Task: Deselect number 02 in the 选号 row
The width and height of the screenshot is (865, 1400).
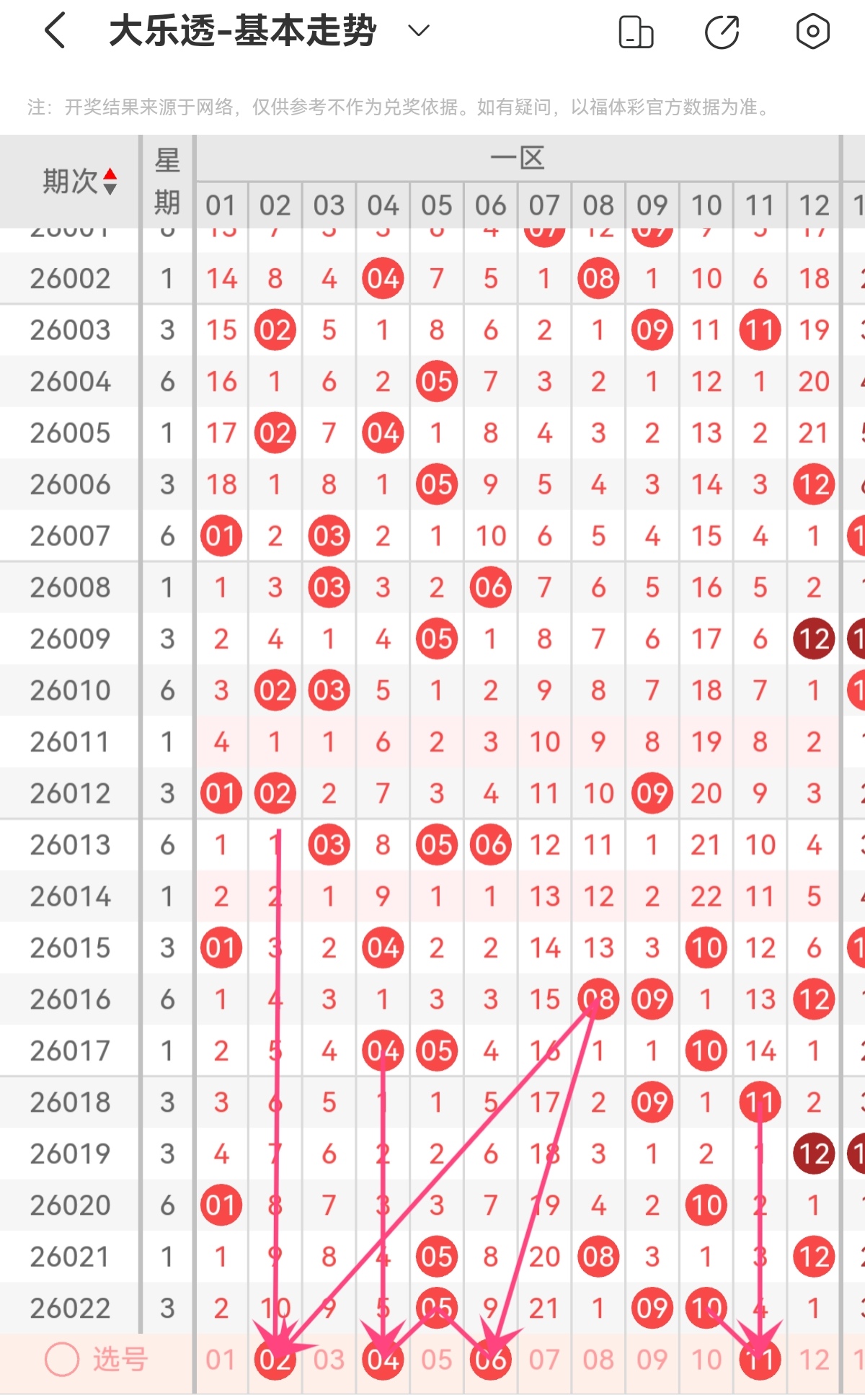Action: (275, 1360)
